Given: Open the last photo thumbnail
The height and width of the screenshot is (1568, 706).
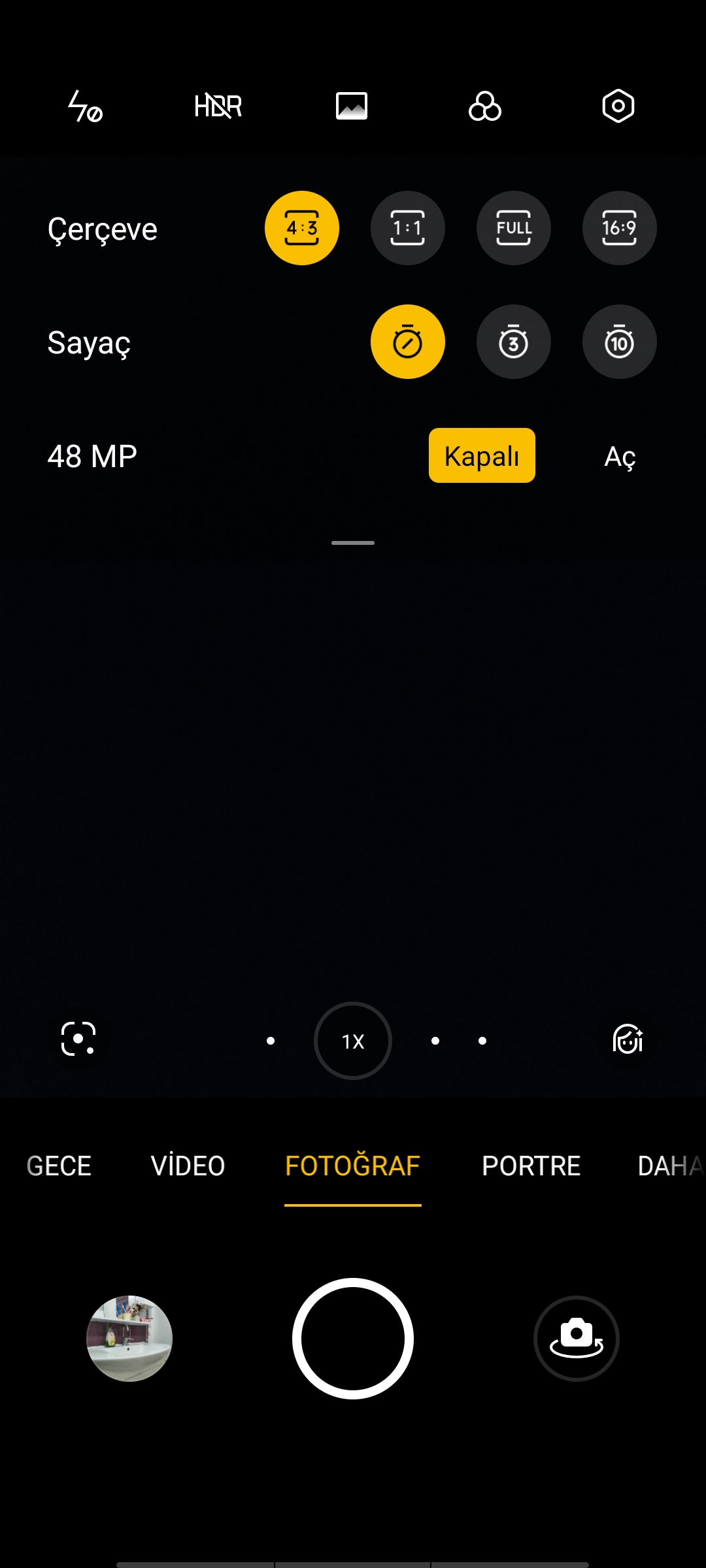Looking at the screenshot, I should pos(129,1339).
